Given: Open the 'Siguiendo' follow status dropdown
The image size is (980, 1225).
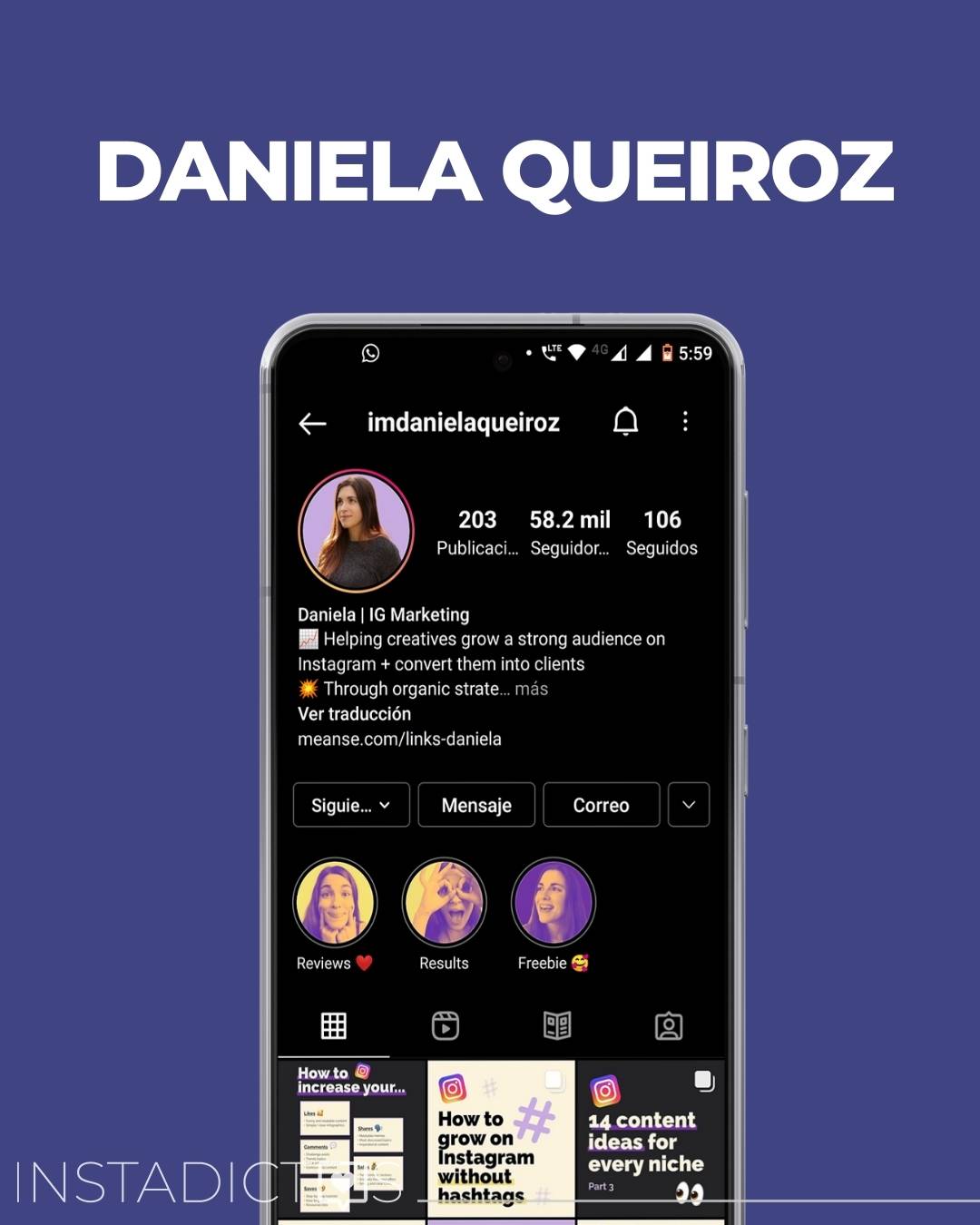Looking at the screenshot, I should click(350, 805).
